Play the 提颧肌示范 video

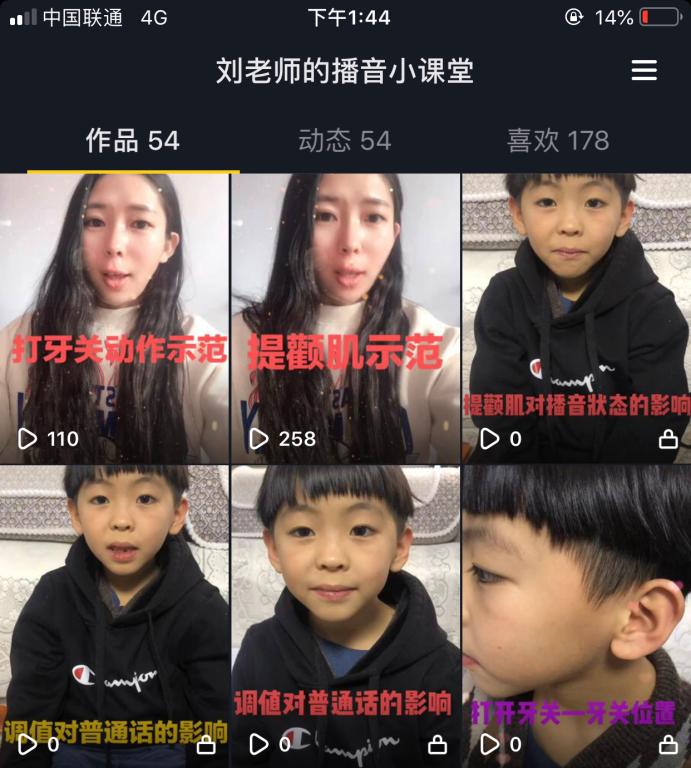[345, 318]
